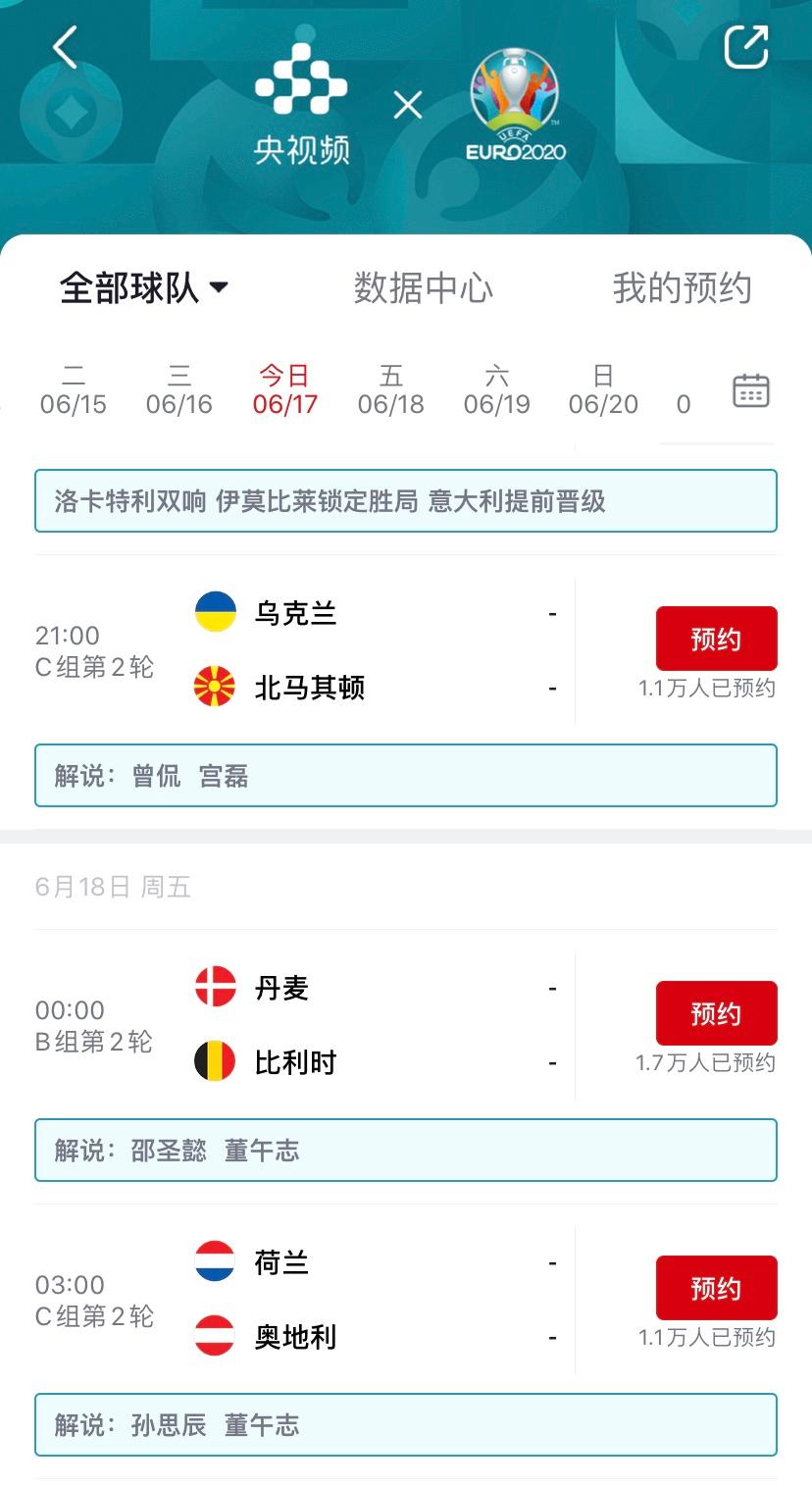This screenshot has width=812, height=1487.
Task: View the 丹麦 vs 比利时 match details
Action: pos(373,1025)
